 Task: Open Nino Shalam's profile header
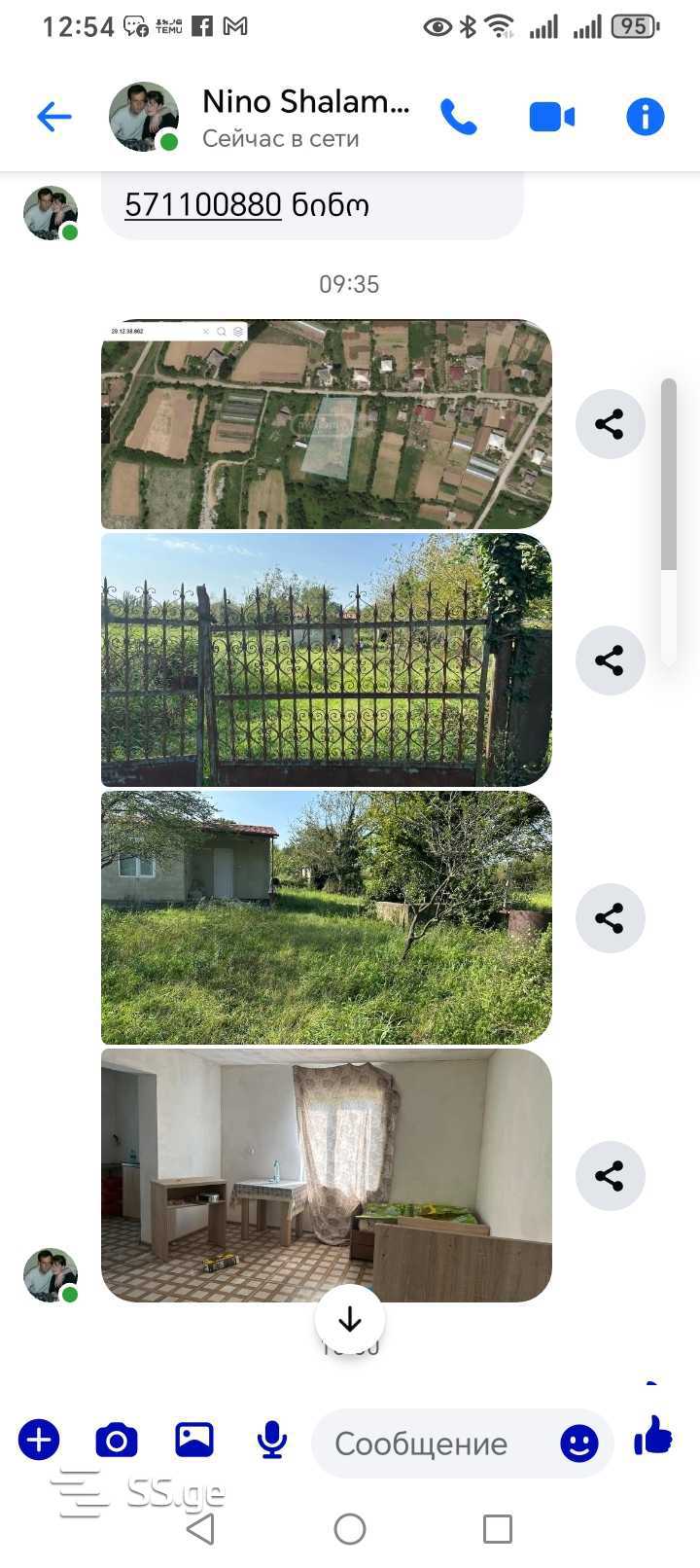click(x=304, y=117)
